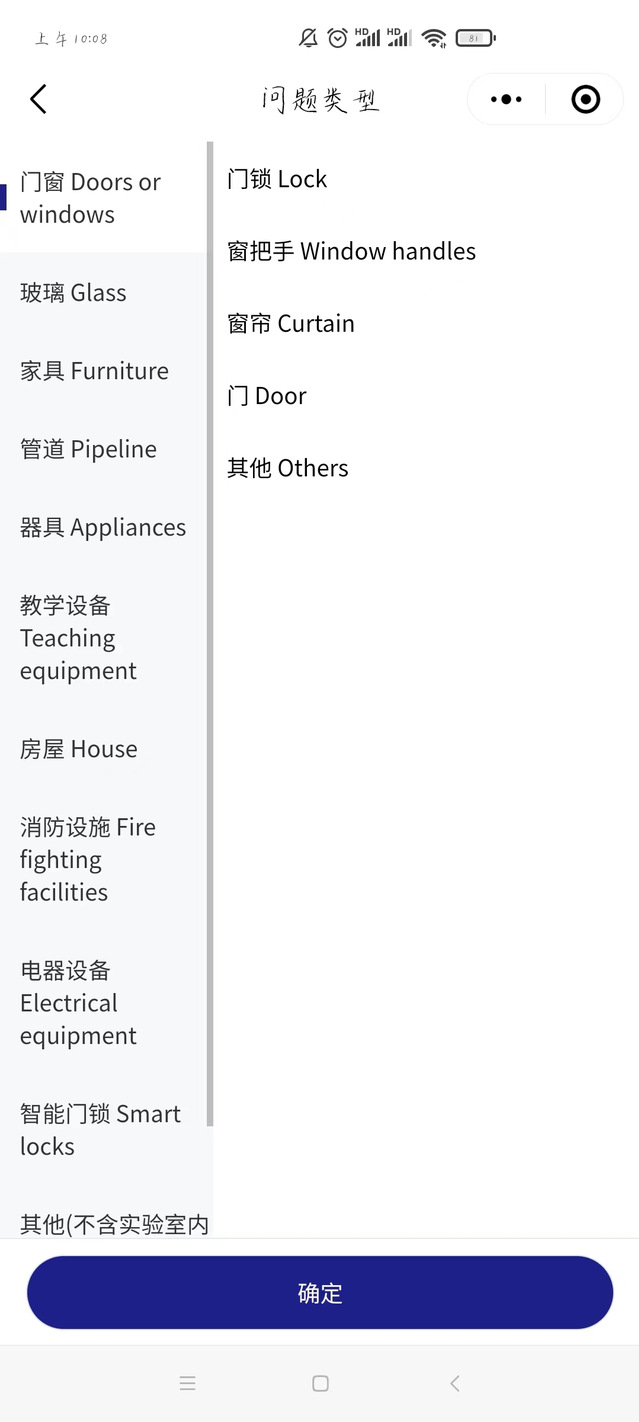Go back using the top arrow
This screenshot has width=639, height=1422.
[x=38, y=99]
